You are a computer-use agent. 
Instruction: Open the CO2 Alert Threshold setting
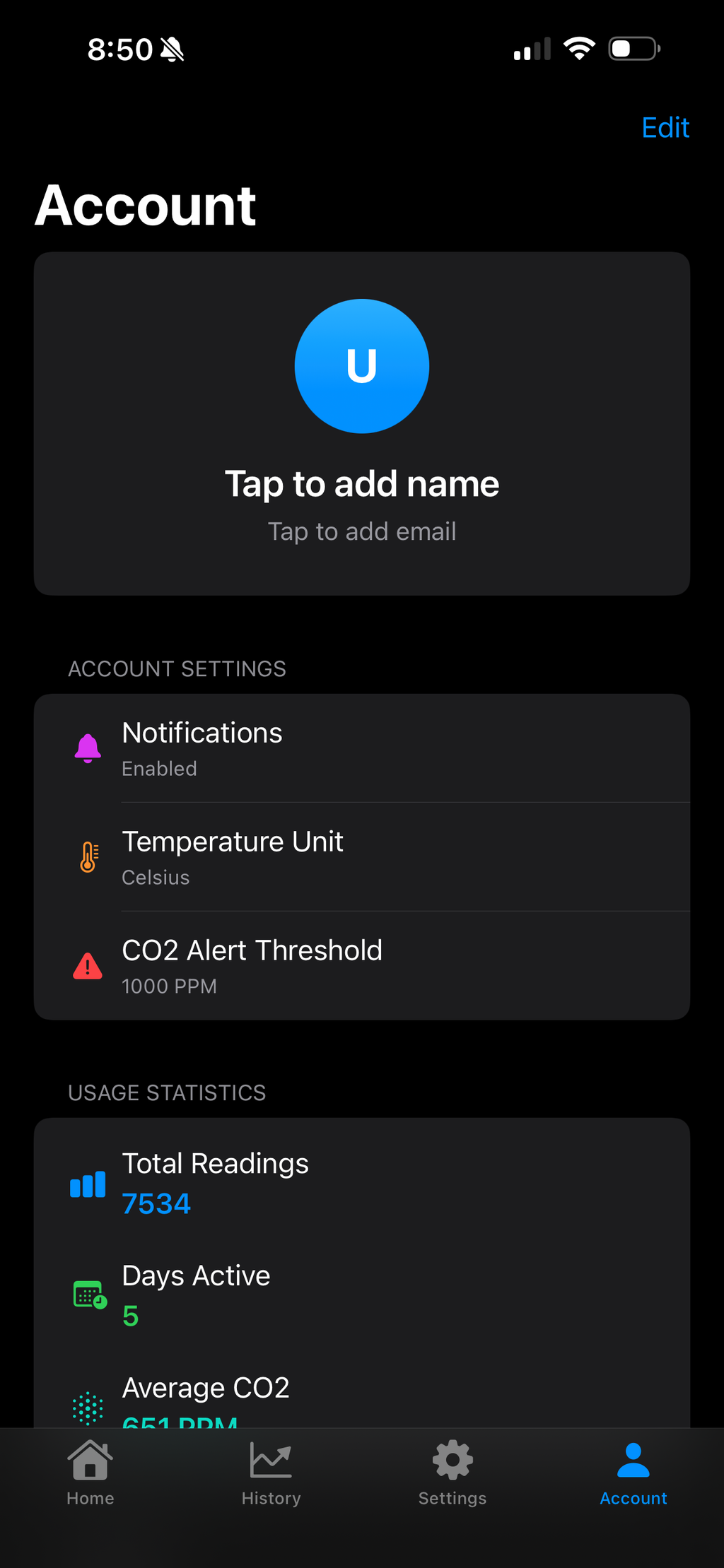[362, 965]
